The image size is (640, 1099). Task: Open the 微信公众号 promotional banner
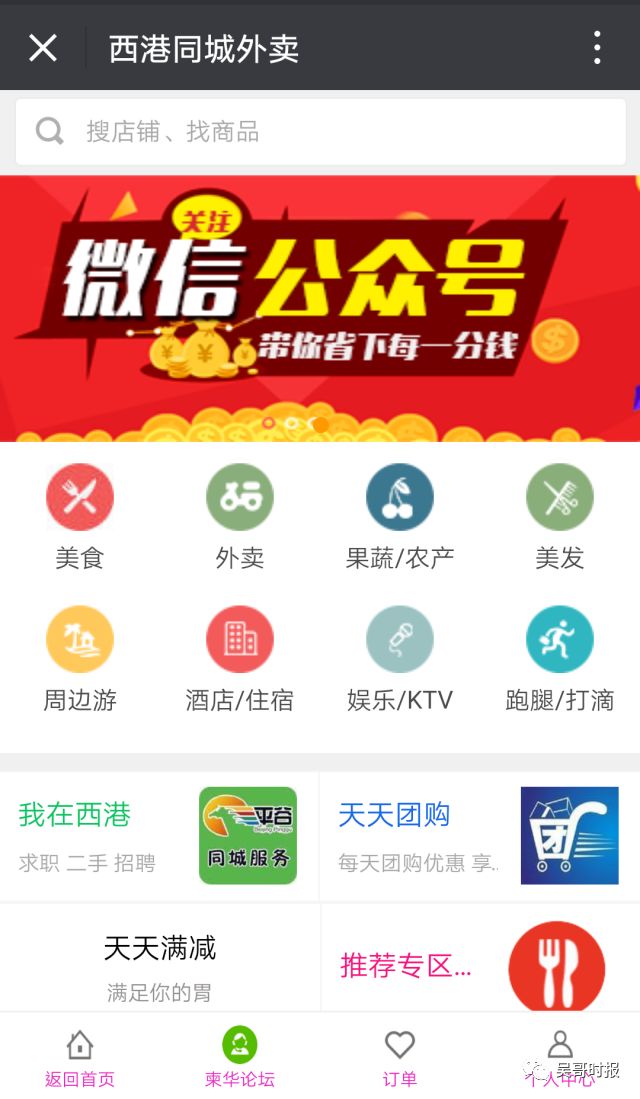point(320,308)
